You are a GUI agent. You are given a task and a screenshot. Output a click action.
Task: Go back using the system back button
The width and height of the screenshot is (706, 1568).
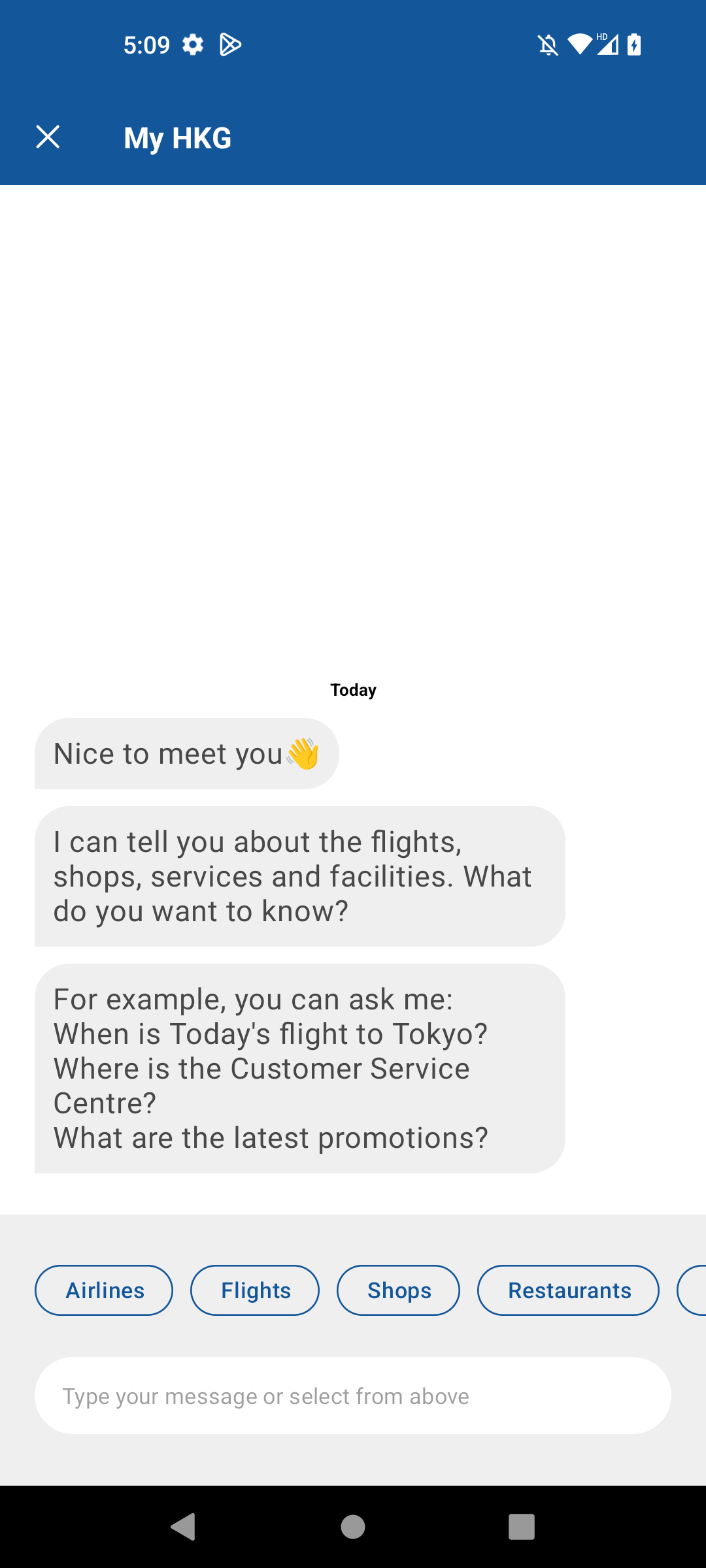coord(183,1527)
